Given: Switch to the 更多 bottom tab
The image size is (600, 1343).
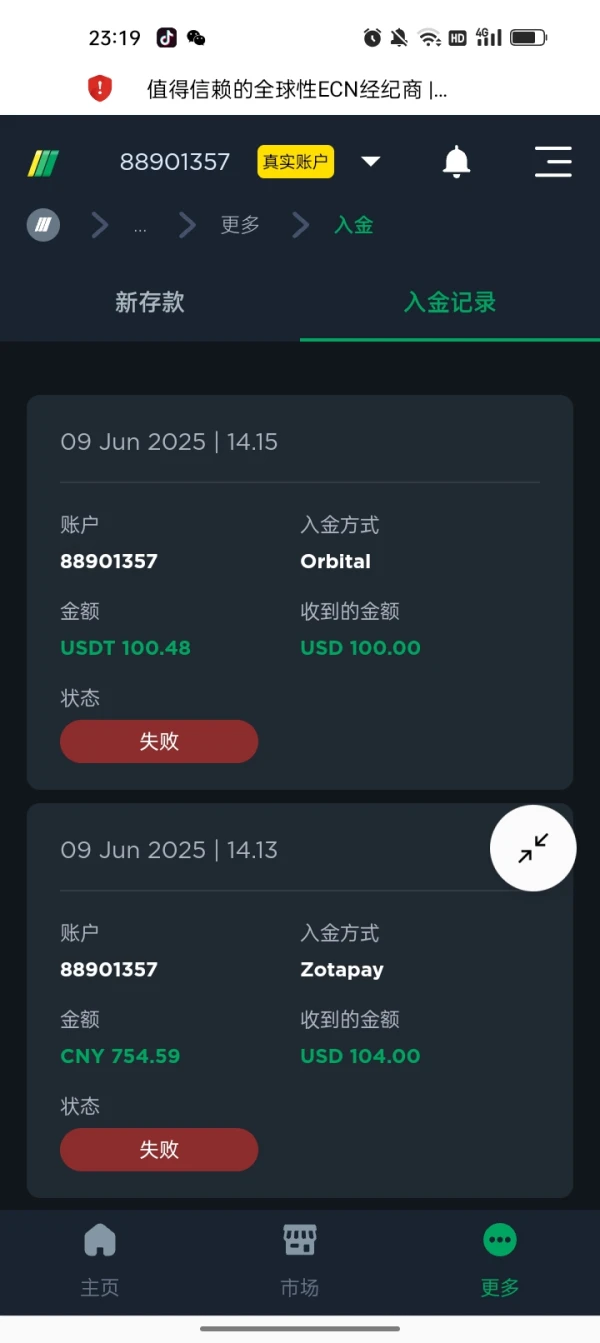Looking at the screenshot, I should (x=500, y=1259).
